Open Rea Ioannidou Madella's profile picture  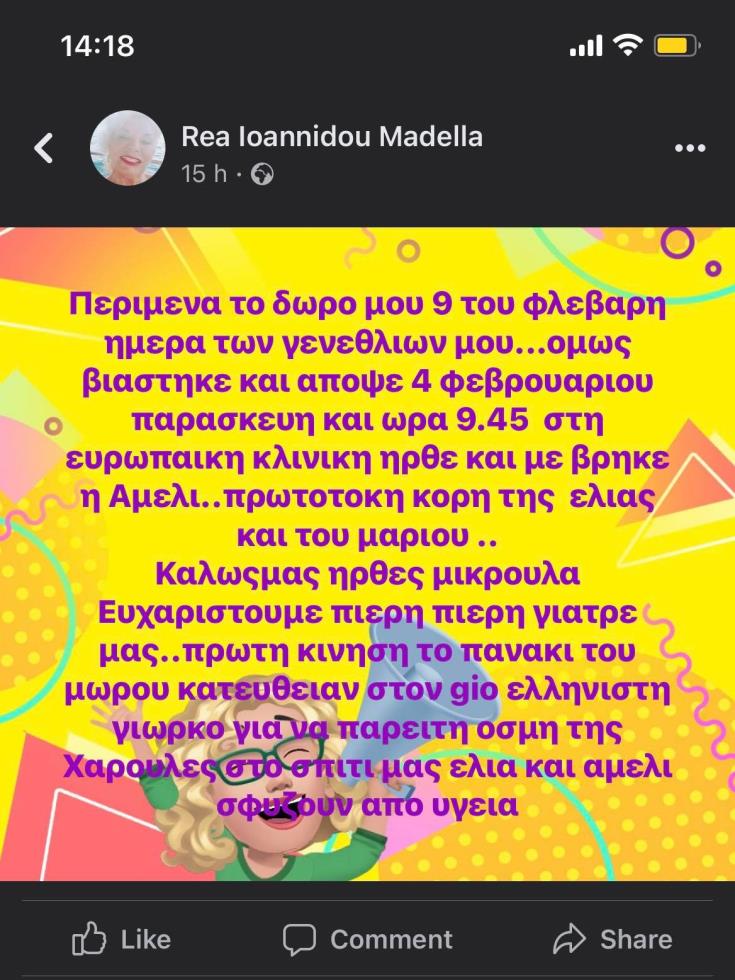[127, 148]
